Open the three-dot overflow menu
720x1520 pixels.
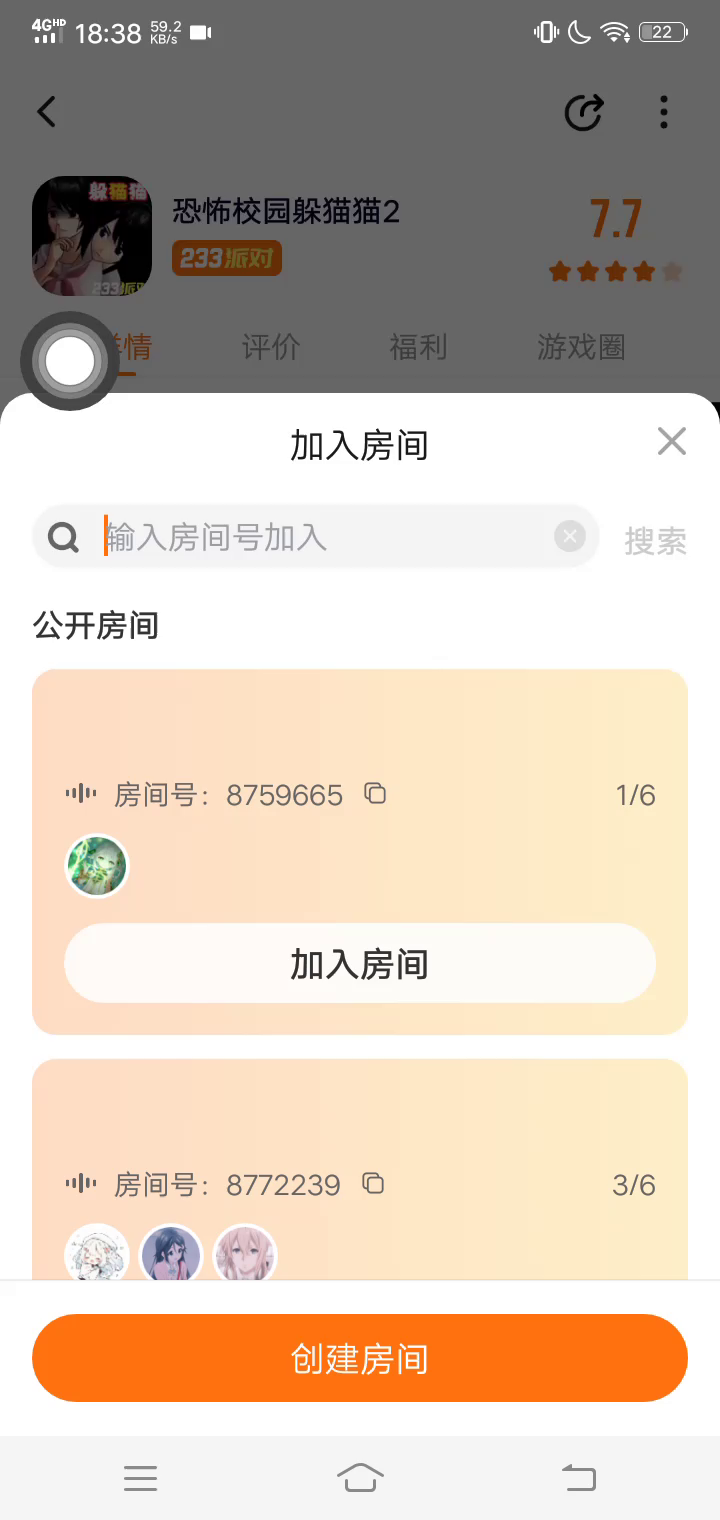pyautogui.click(x=664, y=112)
